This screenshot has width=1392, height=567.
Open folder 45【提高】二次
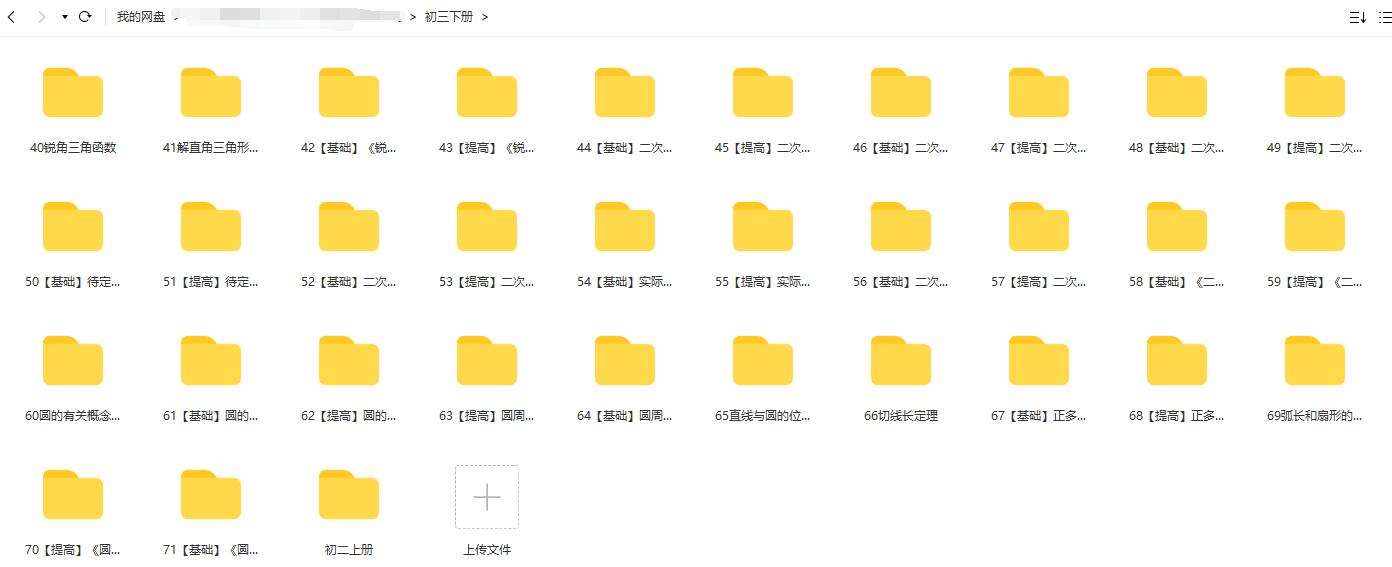(x=763, y=94)
